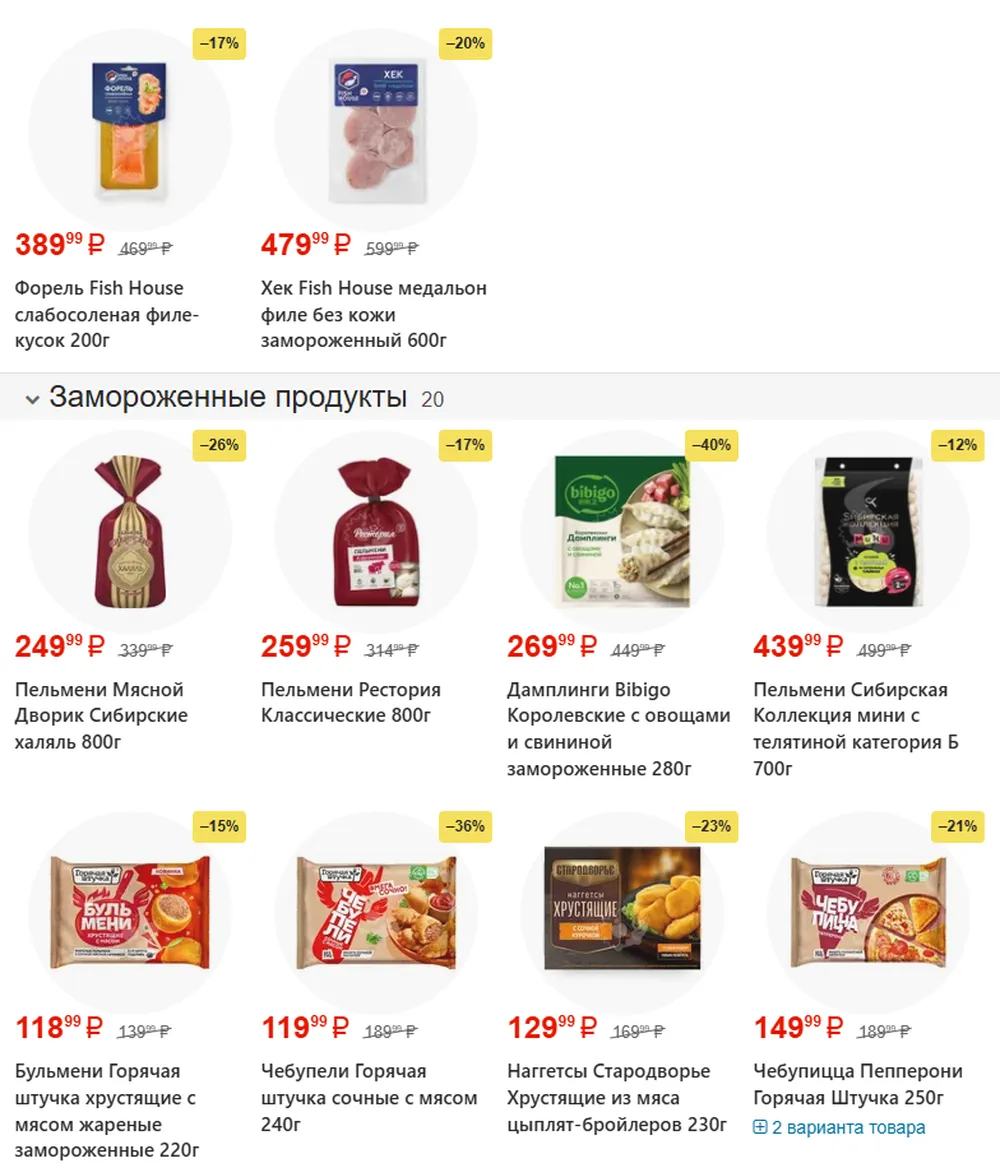Open Пельмени Ресториа Классические 800г card
Image resolution: width=1000 pixels, height=1163 pixels.
tap(350, 702)
